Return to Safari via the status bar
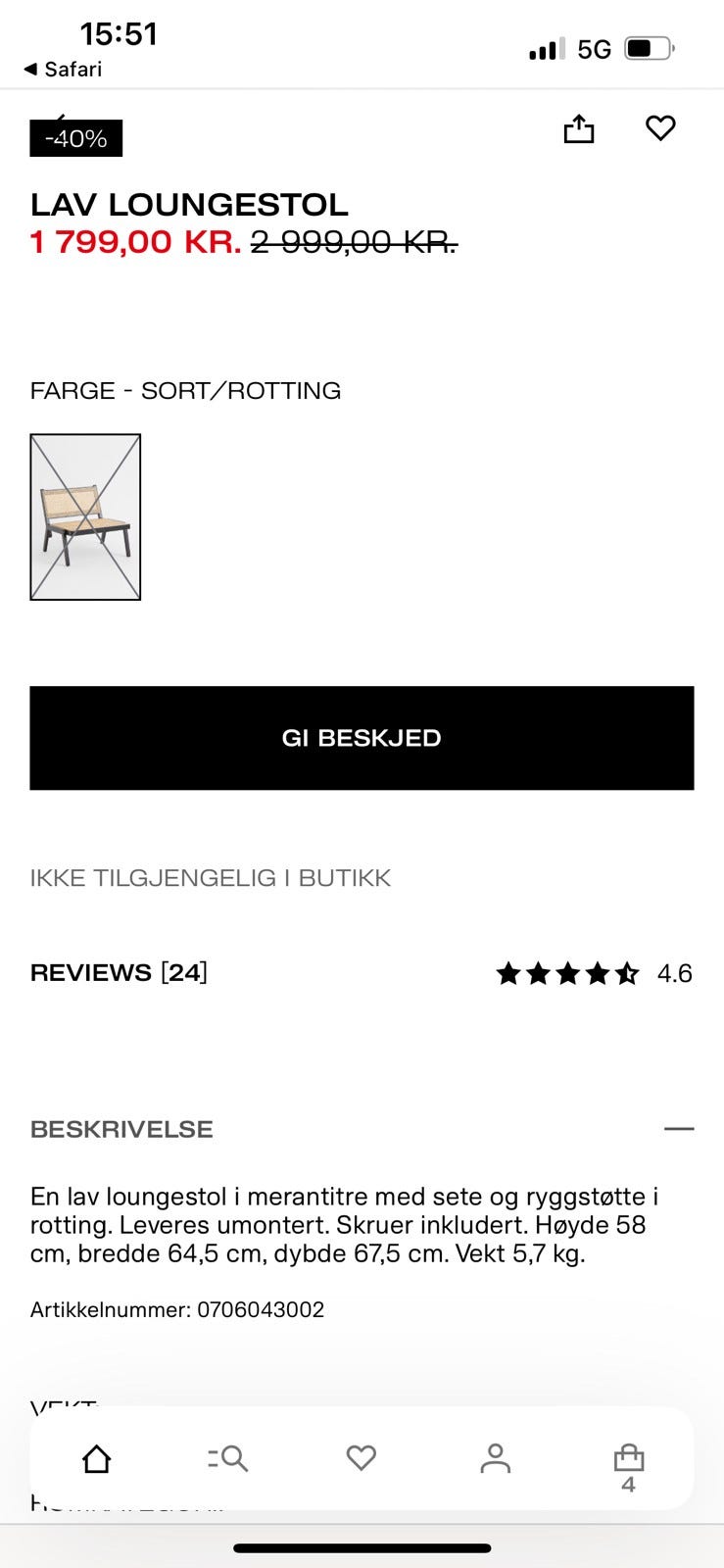The width and height of the screenshot is (724, 1568). pyautogui.click(x=64, y=69)
